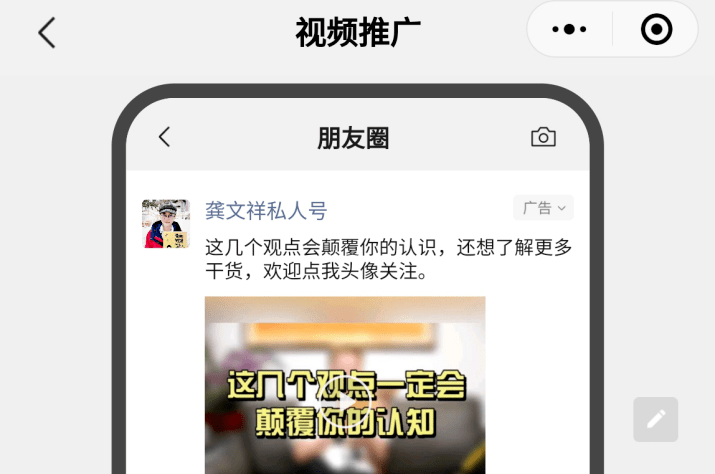The width and height of the screenshot is (715, 474).
Task: Go back from the 视频推广 page
Action: 46,32
